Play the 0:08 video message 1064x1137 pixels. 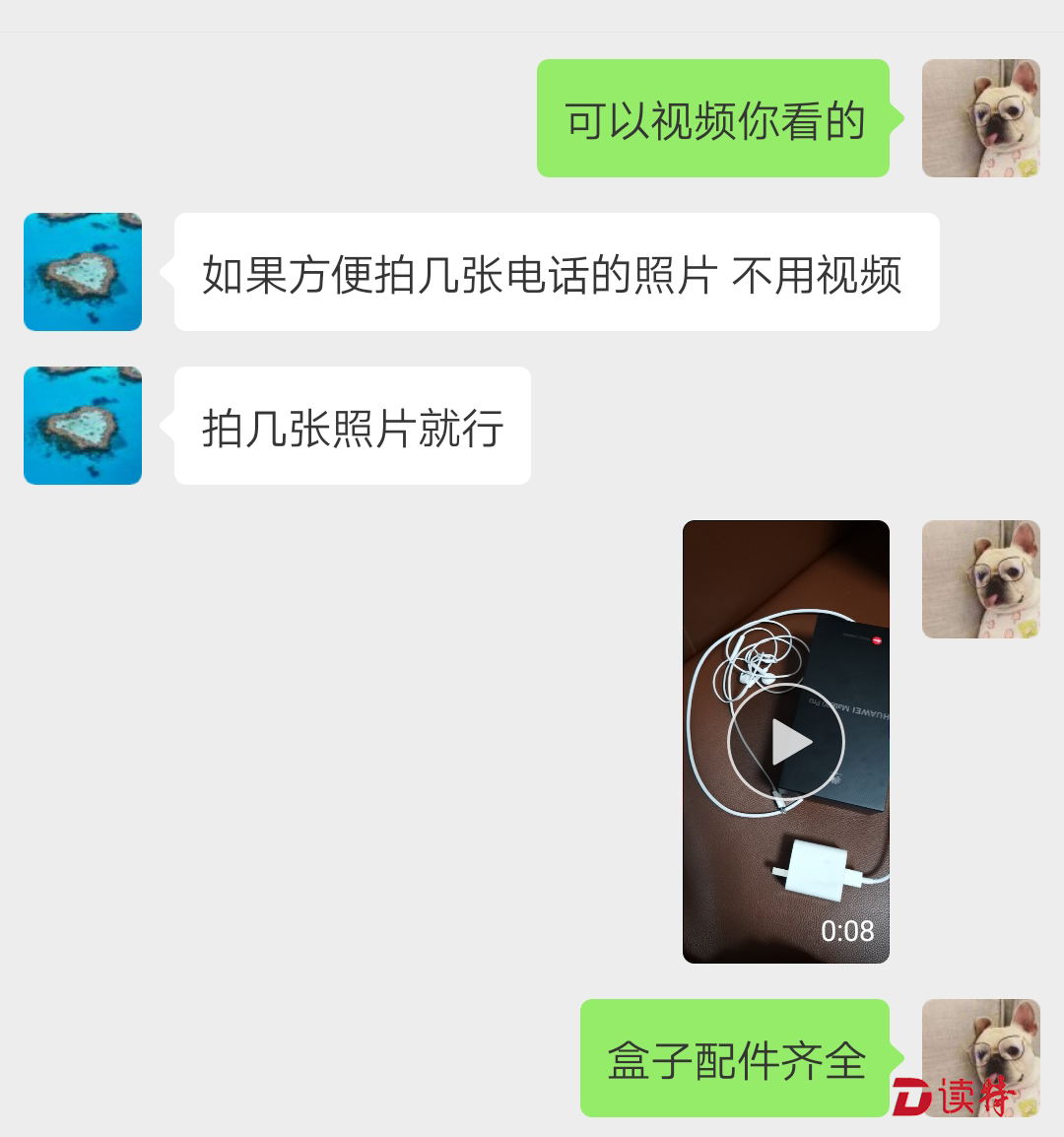785,742
